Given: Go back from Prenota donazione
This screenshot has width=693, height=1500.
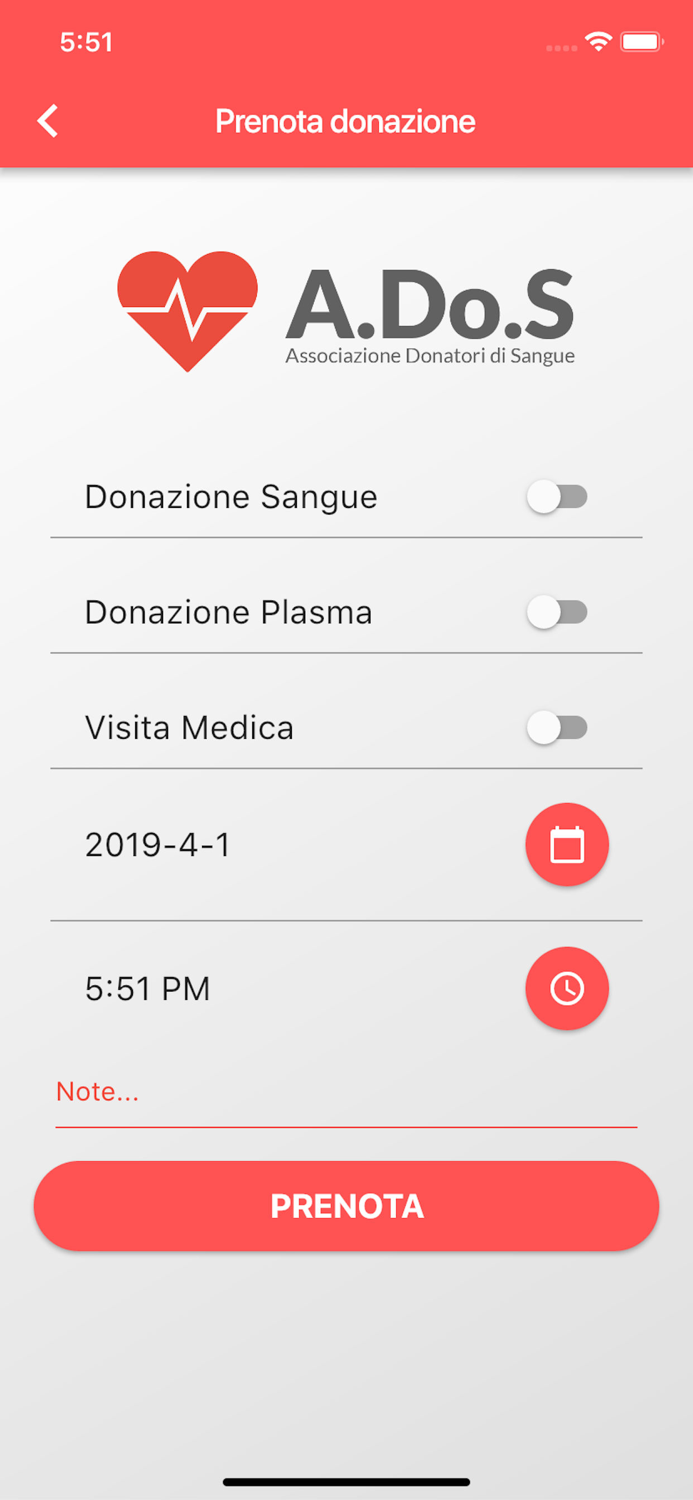Looking at the screenshot, I should pos(47,121).
